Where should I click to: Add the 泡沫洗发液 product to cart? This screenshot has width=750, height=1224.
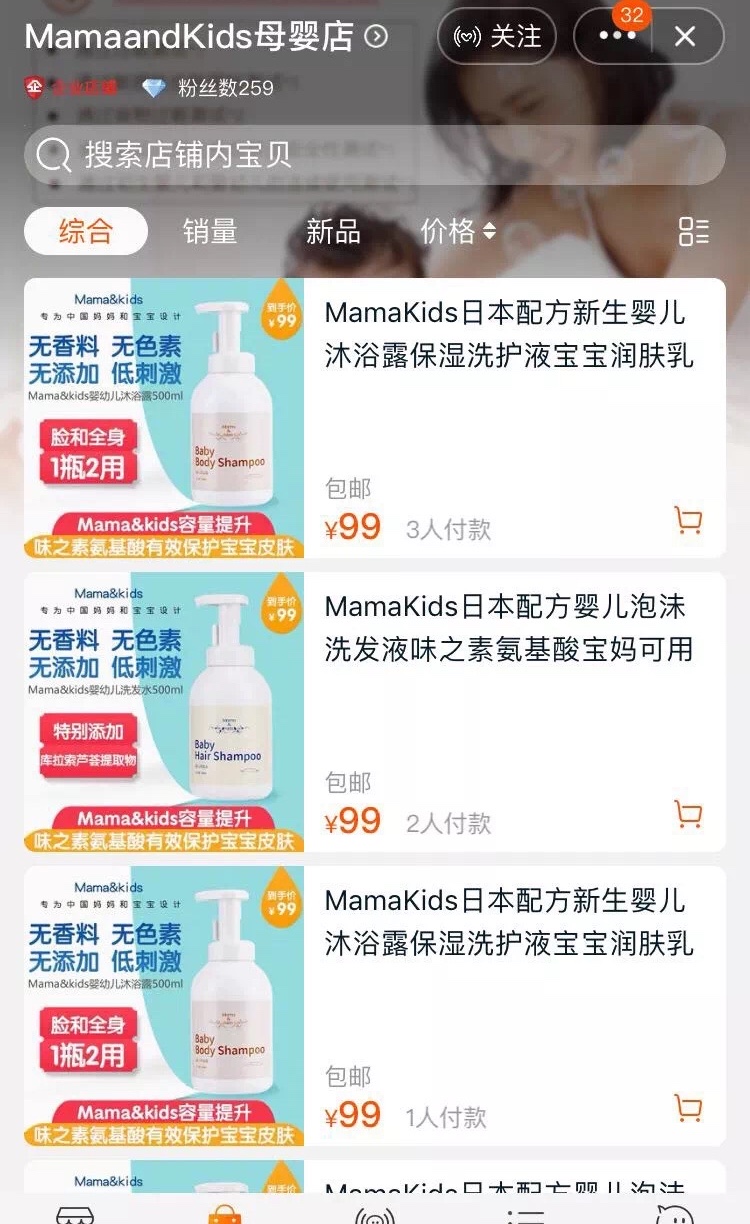(687, 815)
